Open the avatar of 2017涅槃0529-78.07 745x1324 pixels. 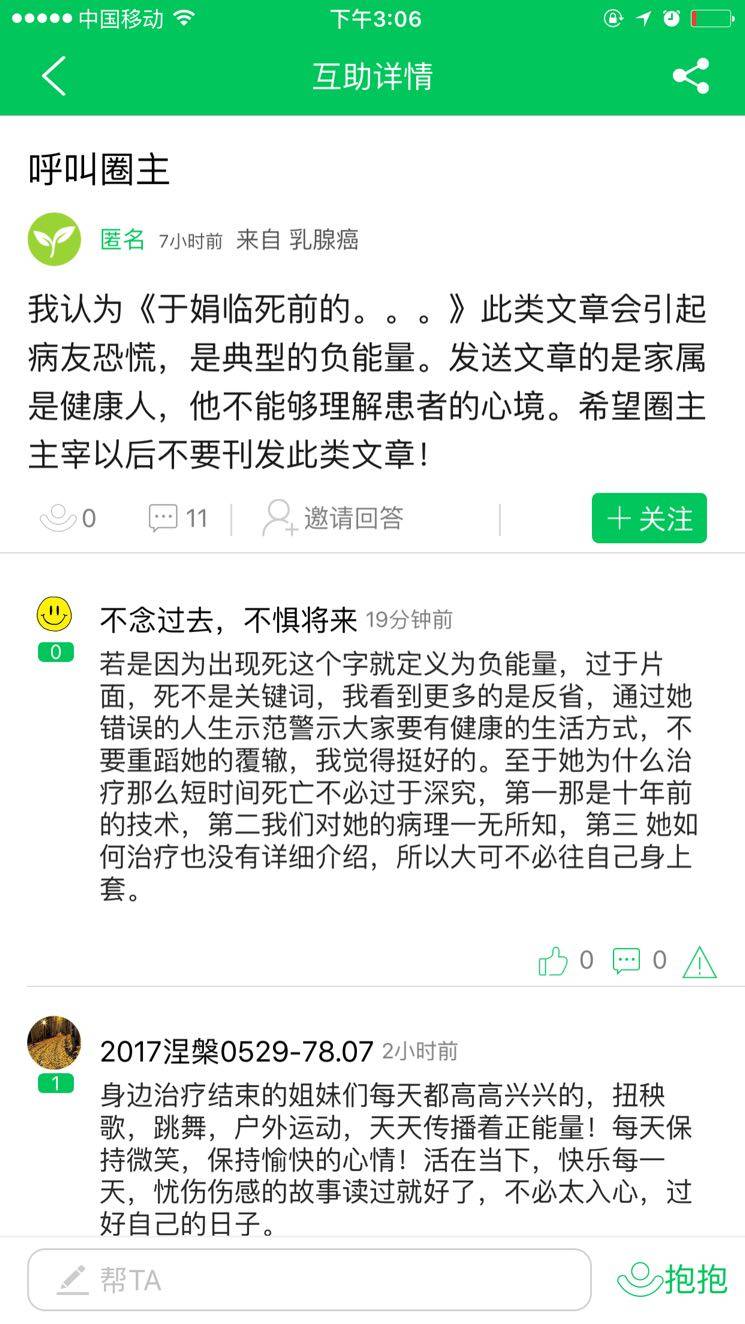tap(54, 1042)
